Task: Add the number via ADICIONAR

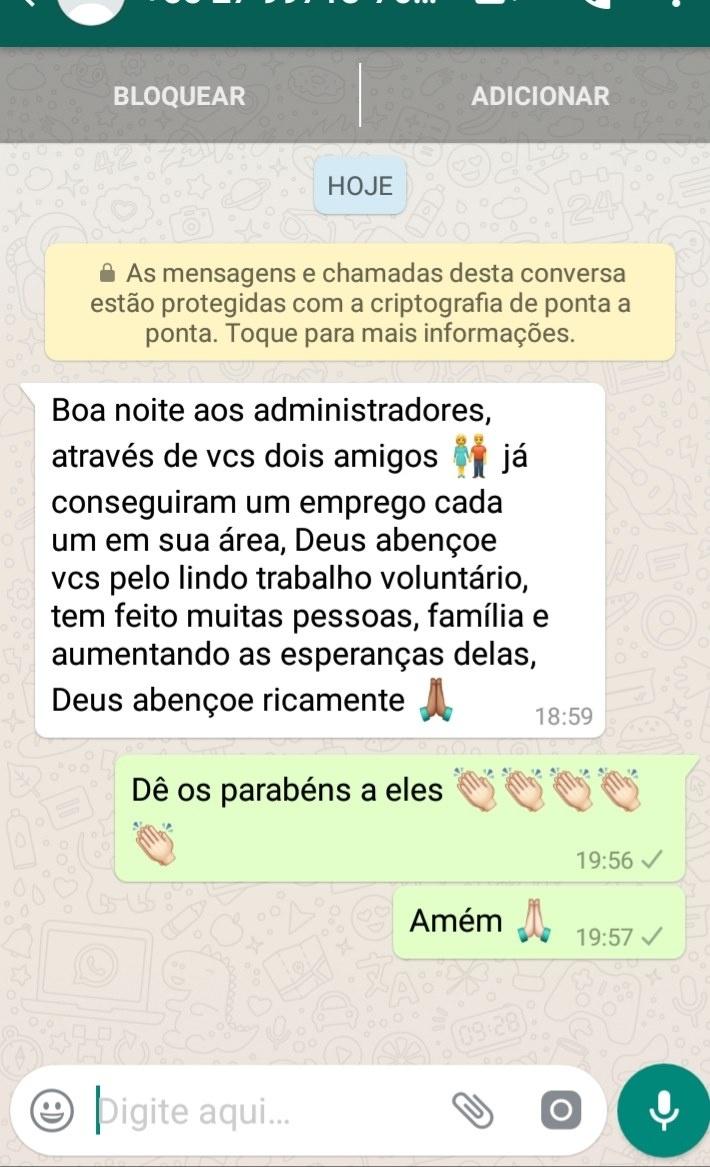Action: coord(540,96)
